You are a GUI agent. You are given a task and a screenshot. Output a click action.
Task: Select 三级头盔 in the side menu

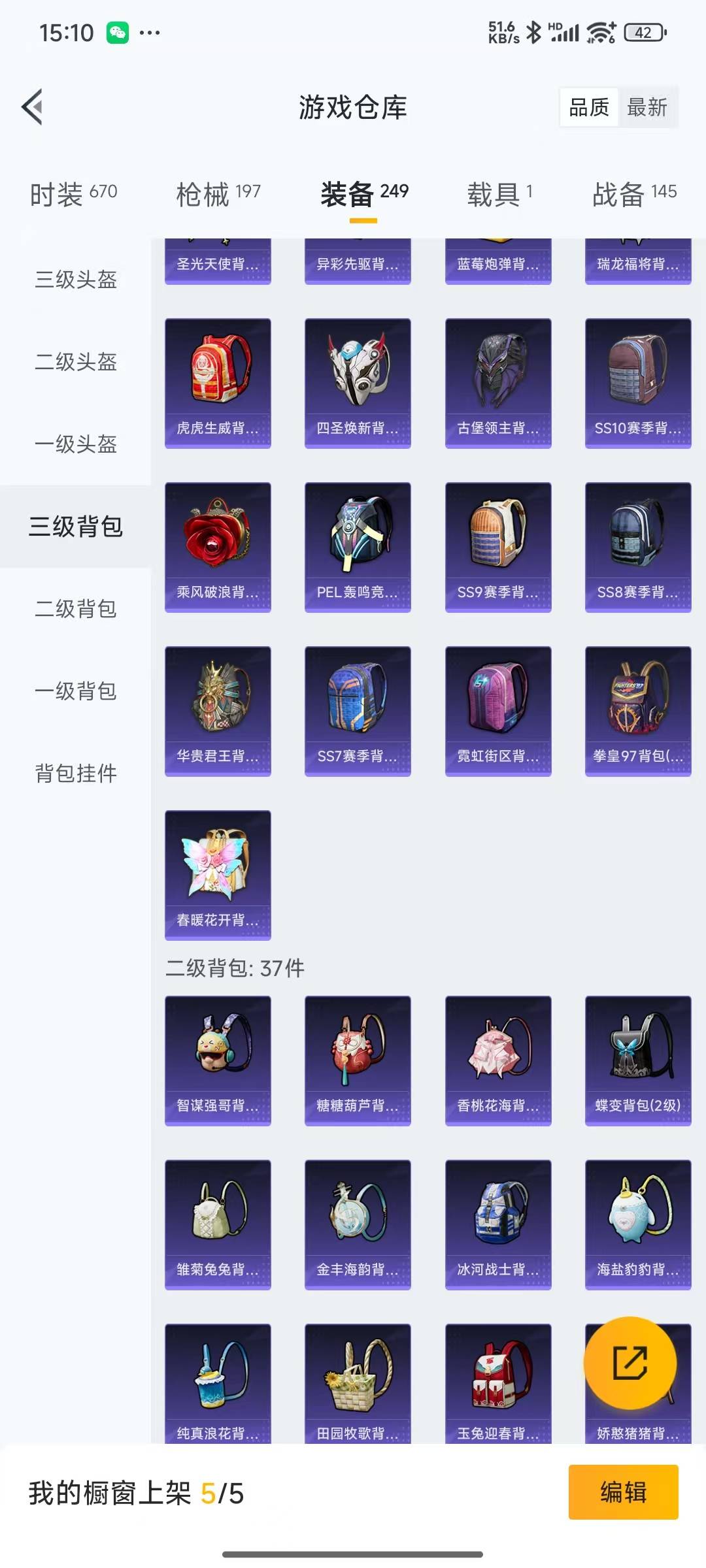pyautogui.click(x=76, y=280)
